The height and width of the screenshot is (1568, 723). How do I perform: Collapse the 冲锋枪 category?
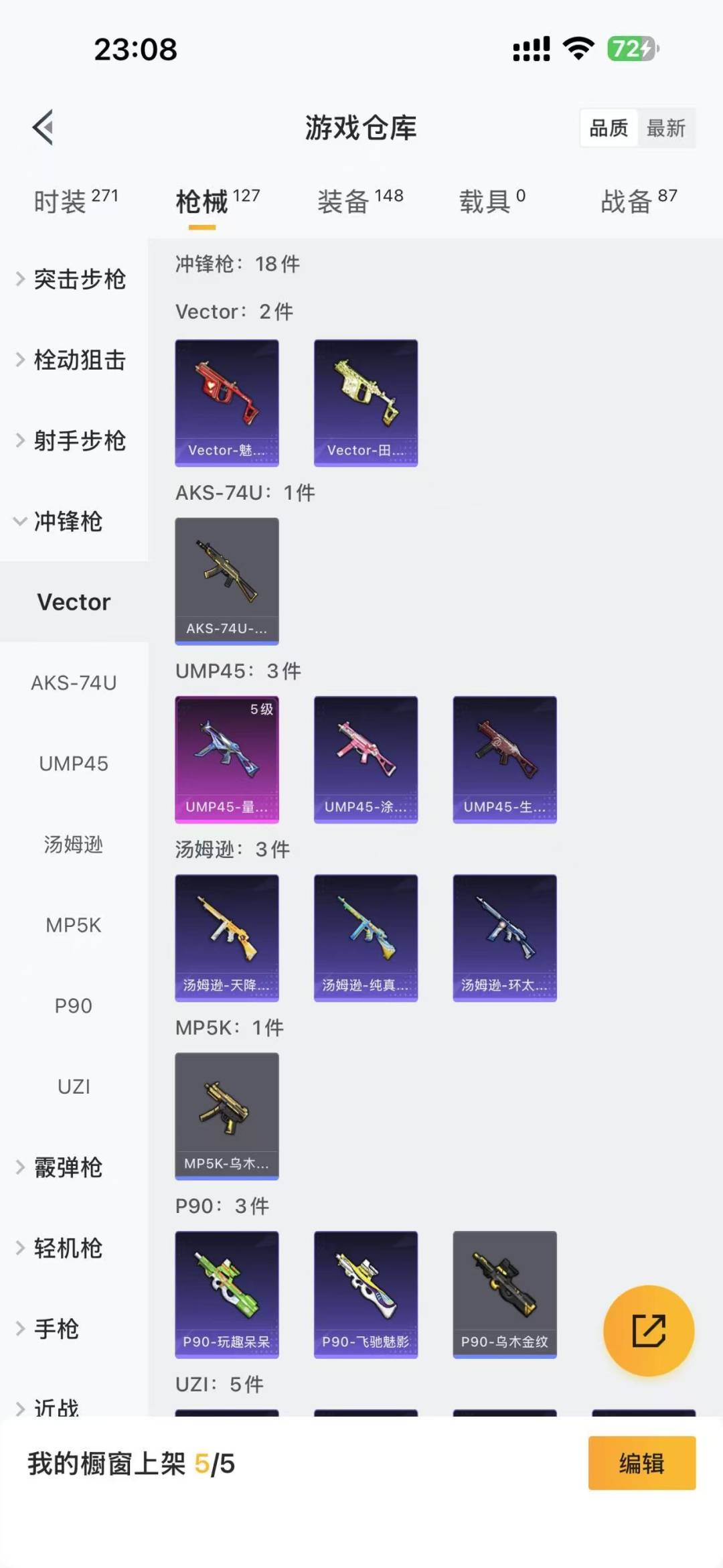pyautogui.click(x=67, y=522)
